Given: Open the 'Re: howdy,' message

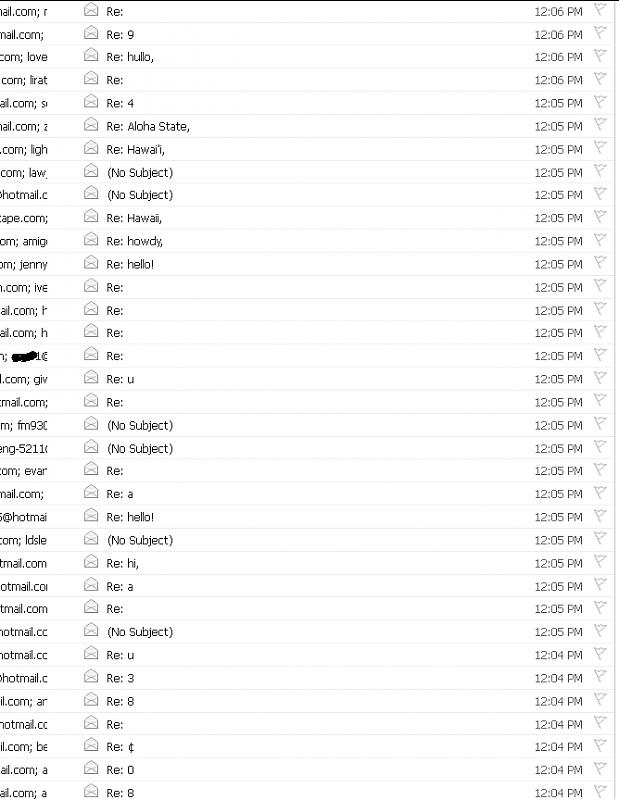Looking at the screenshot, I should point(135,241).
